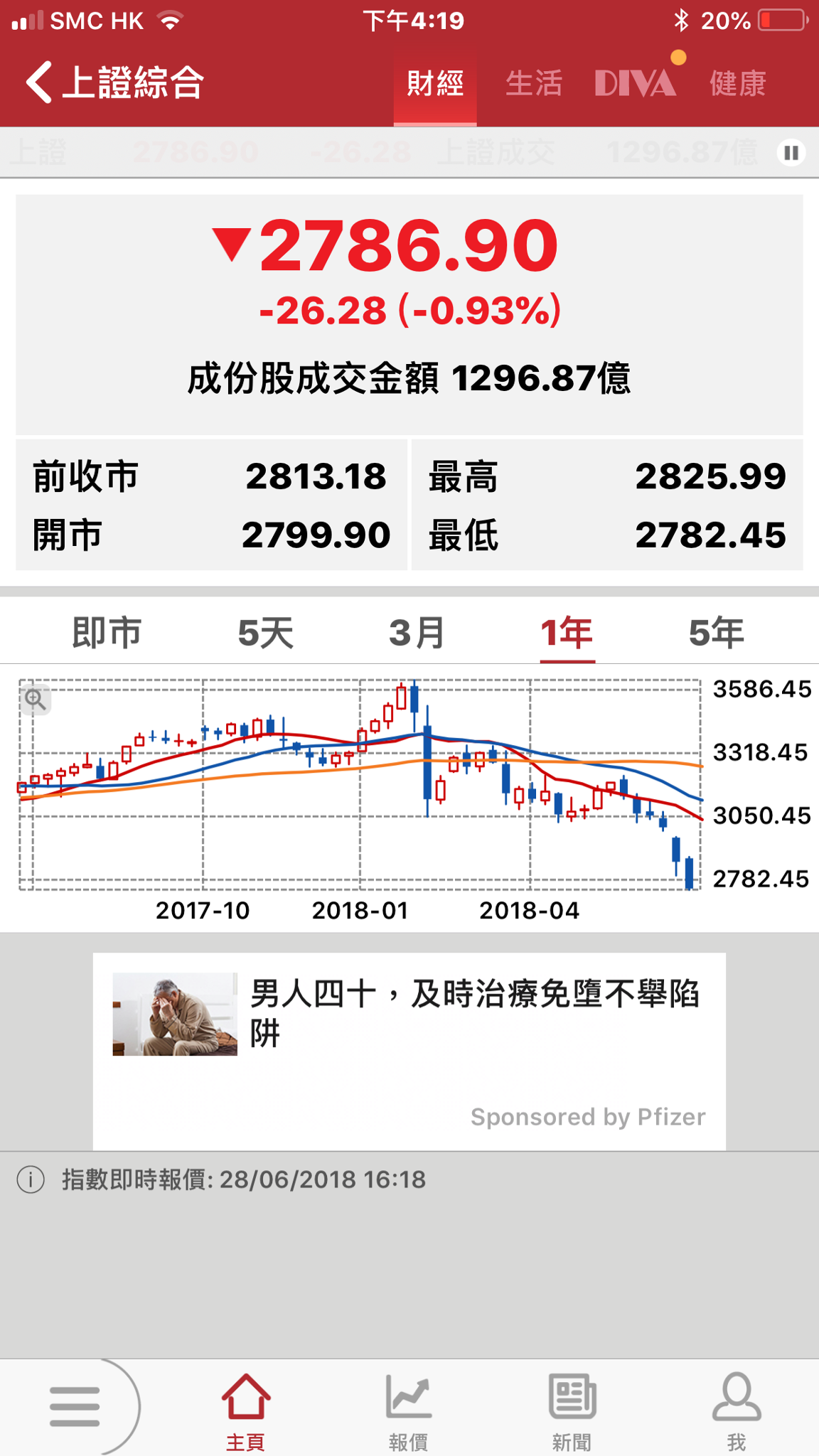The height and width of the screenshot is (1456, 819).
Task: View the 5年 chart
Action: coord(716,632)
